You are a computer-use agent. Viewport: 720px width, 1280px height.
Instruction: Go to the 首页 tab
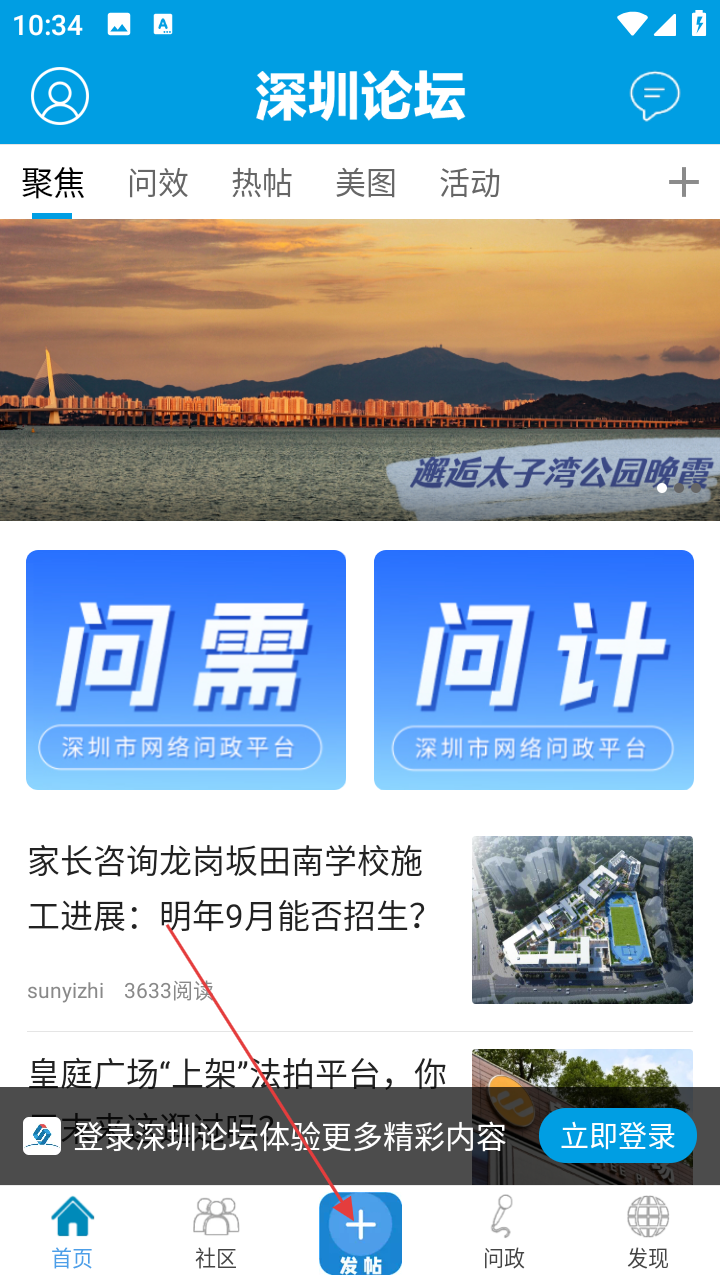pyautogui.click(x=72, y=1232)
